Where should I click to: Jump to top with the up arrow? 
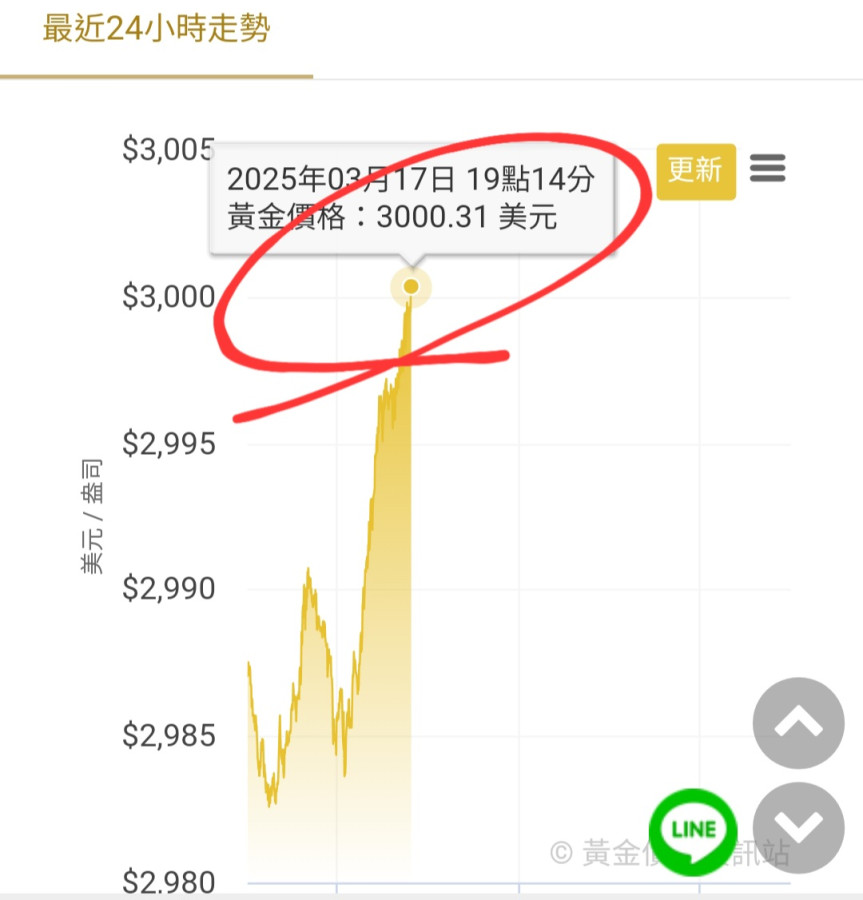[798, 722]
